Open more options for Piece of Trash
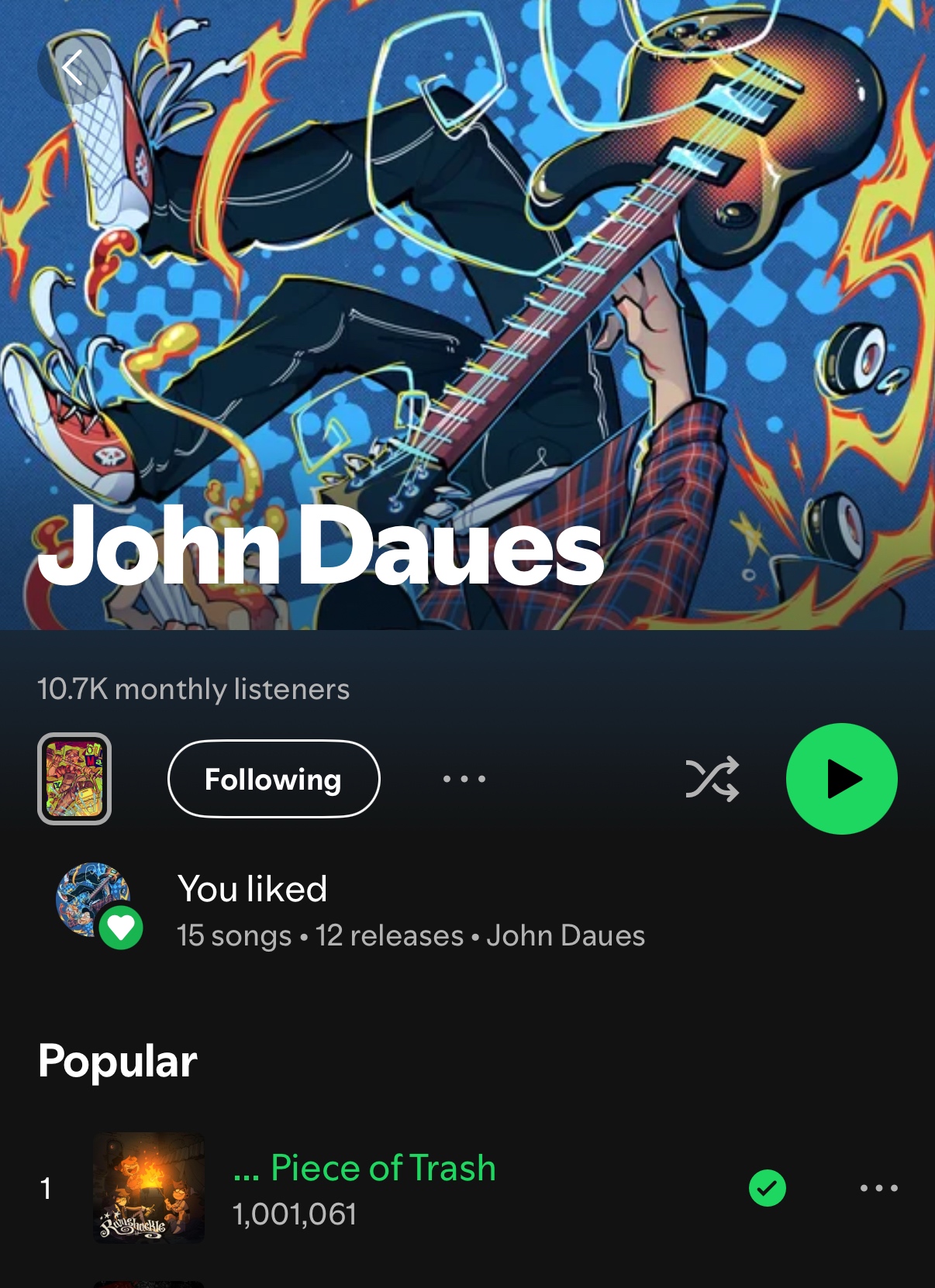This screenshot has width=935, height=1288. pyautogui.click(x=878, y=1188)
